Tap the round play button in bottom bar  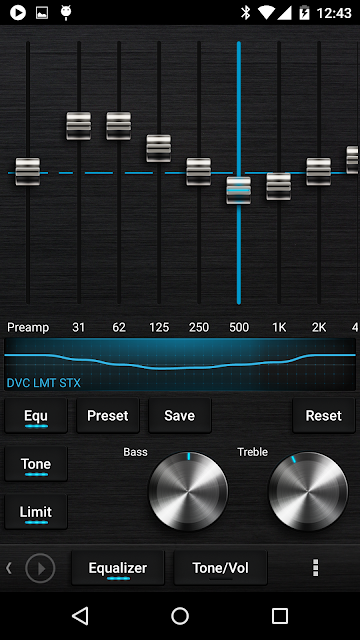click(x=40, y=568)
